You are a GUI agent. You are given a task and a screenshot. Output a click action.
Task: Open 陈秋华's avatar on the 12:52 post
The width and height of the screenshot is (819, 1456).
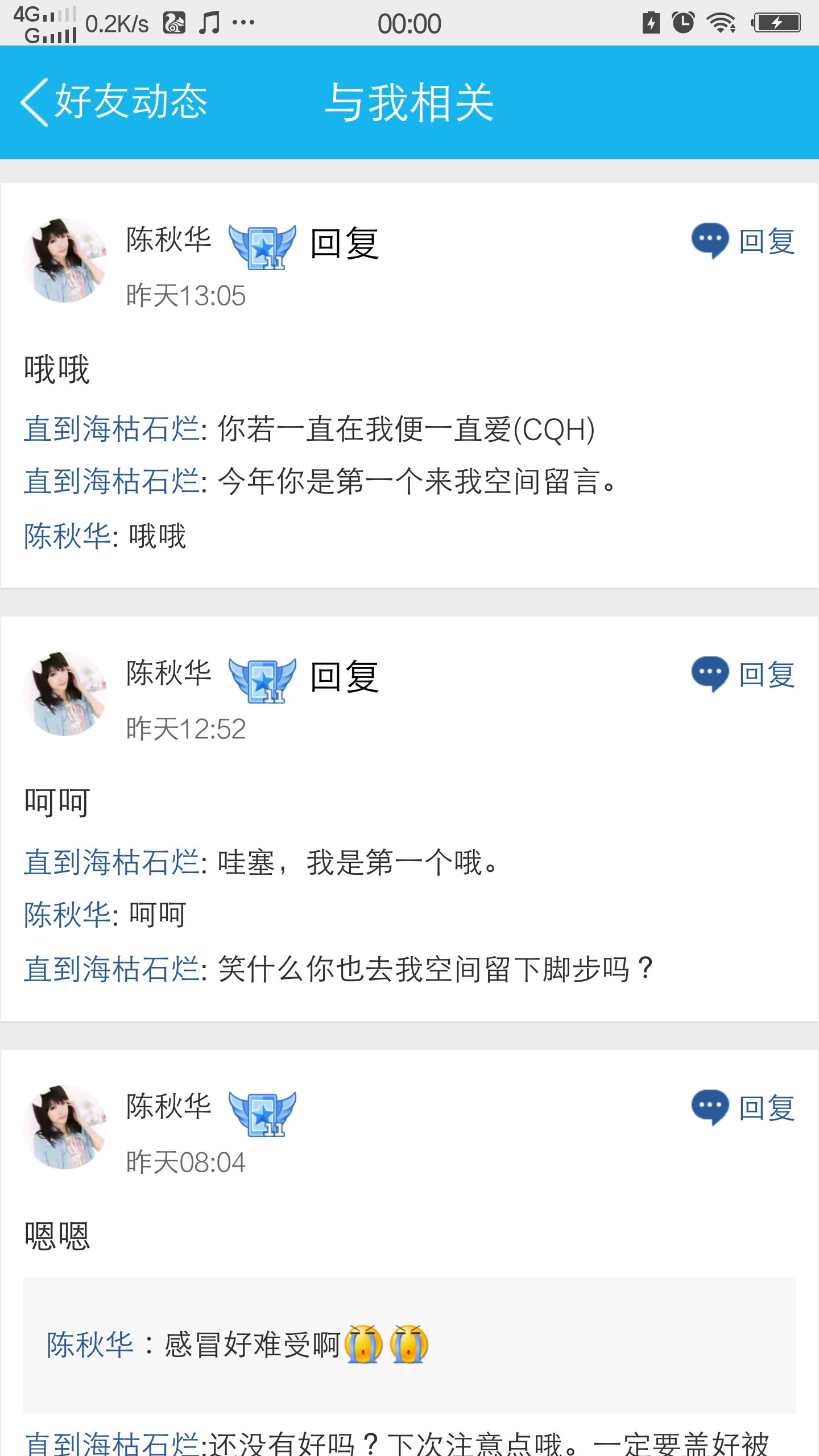coord(65,694)
